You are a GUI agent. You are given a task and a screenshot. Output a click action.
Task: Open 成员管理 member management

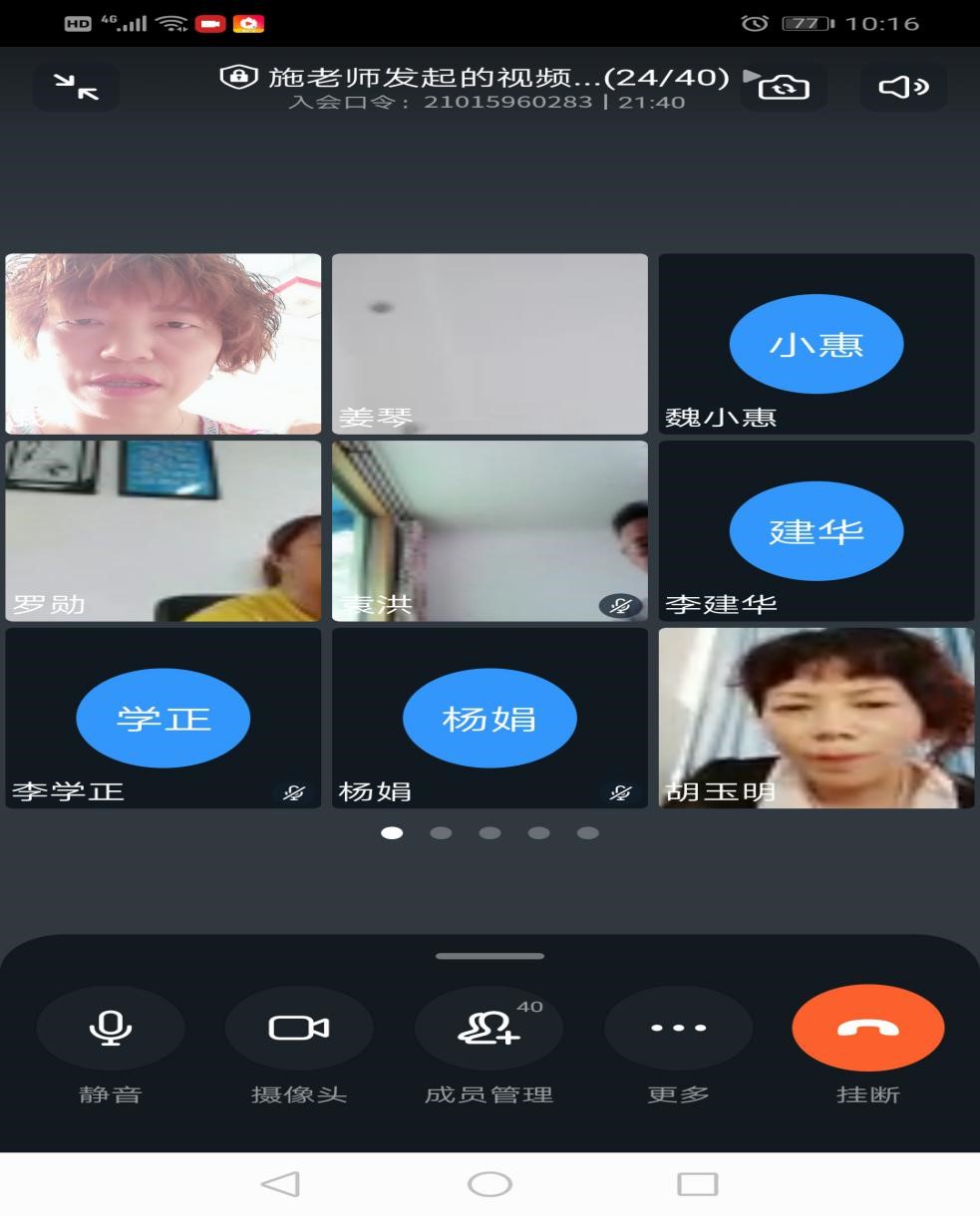(489, 1029)
